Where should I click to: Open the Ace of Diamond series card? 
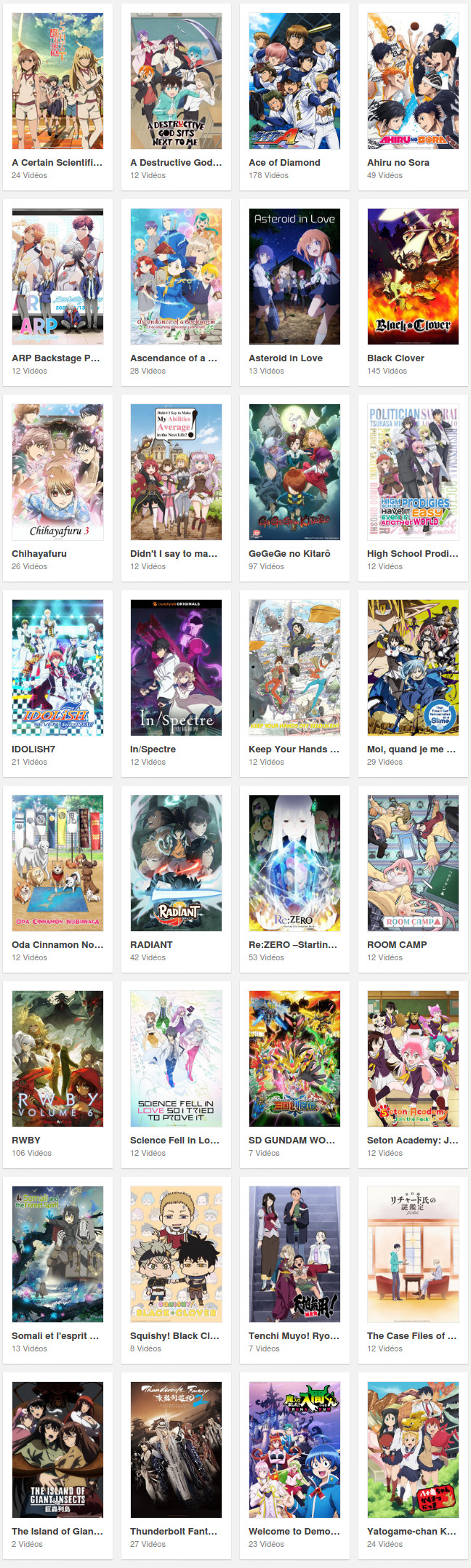click(294, 81)
